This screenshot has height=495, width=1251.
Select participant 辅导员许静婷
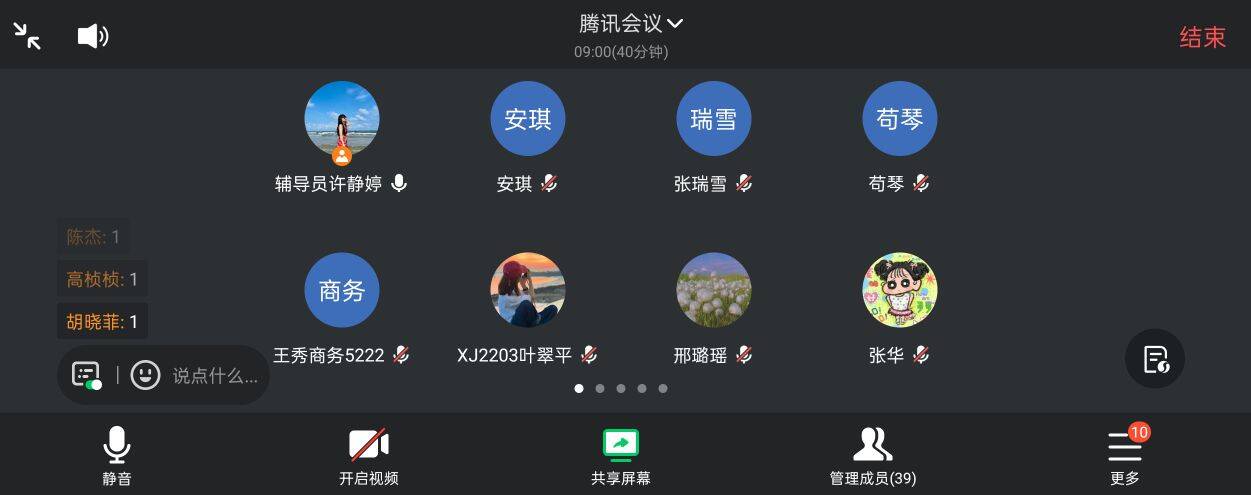pyautogui.click(x=342, y=120)
